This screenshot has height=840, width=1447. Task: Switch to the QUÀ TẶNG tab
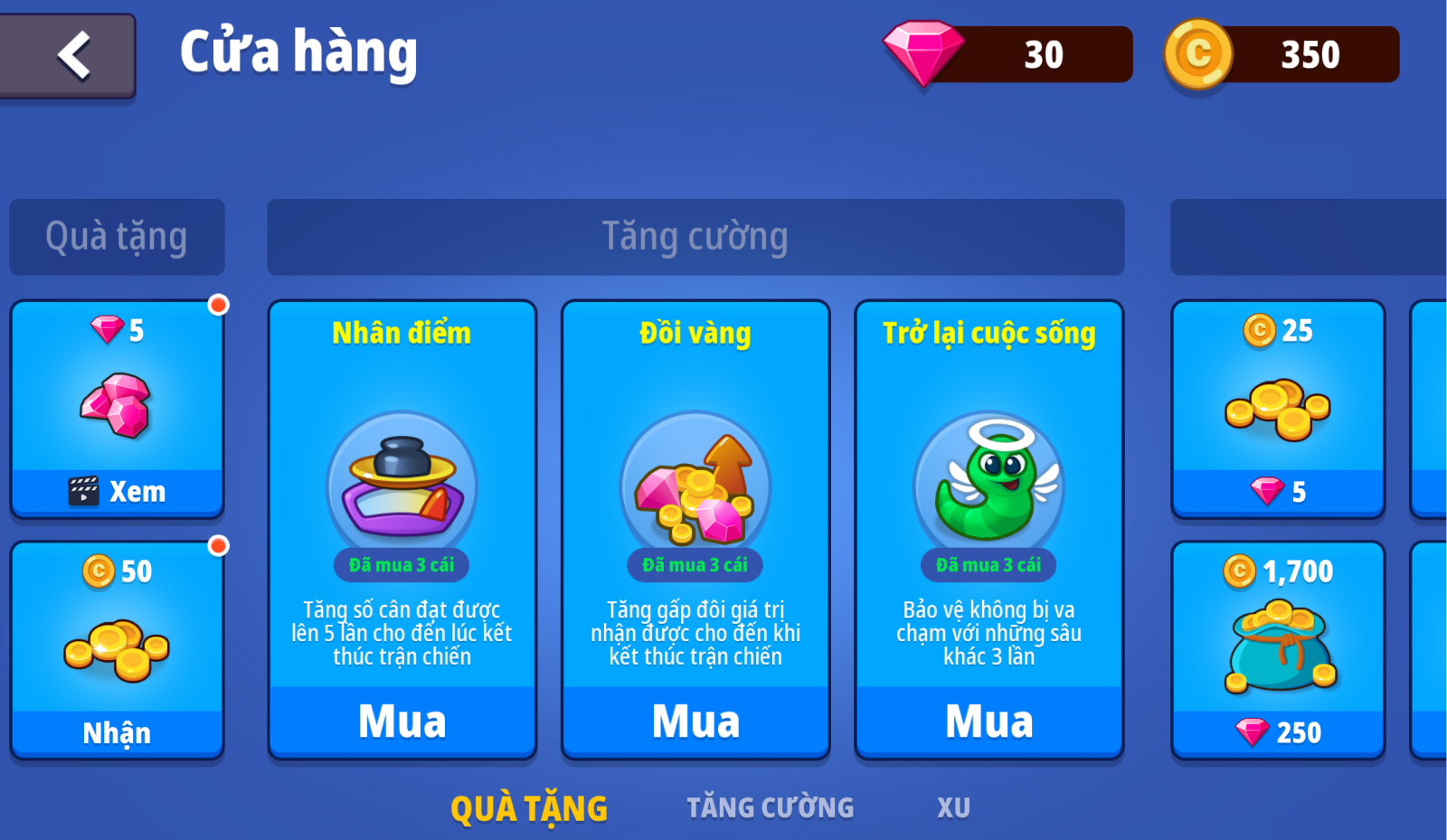tap(529, 807)
